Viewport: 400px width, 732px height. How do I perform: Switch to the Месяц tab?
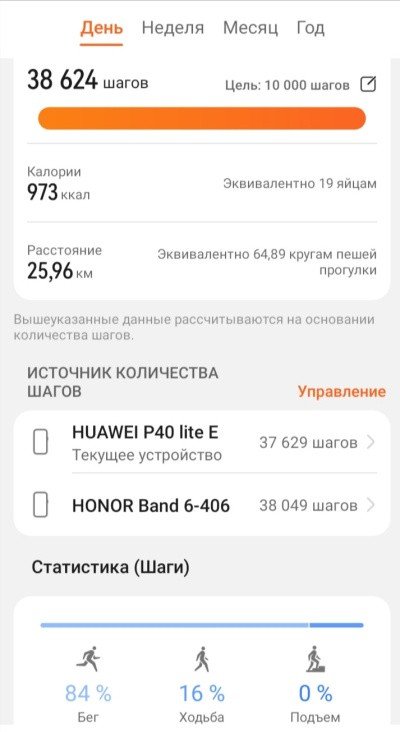[x=250, y=28]
